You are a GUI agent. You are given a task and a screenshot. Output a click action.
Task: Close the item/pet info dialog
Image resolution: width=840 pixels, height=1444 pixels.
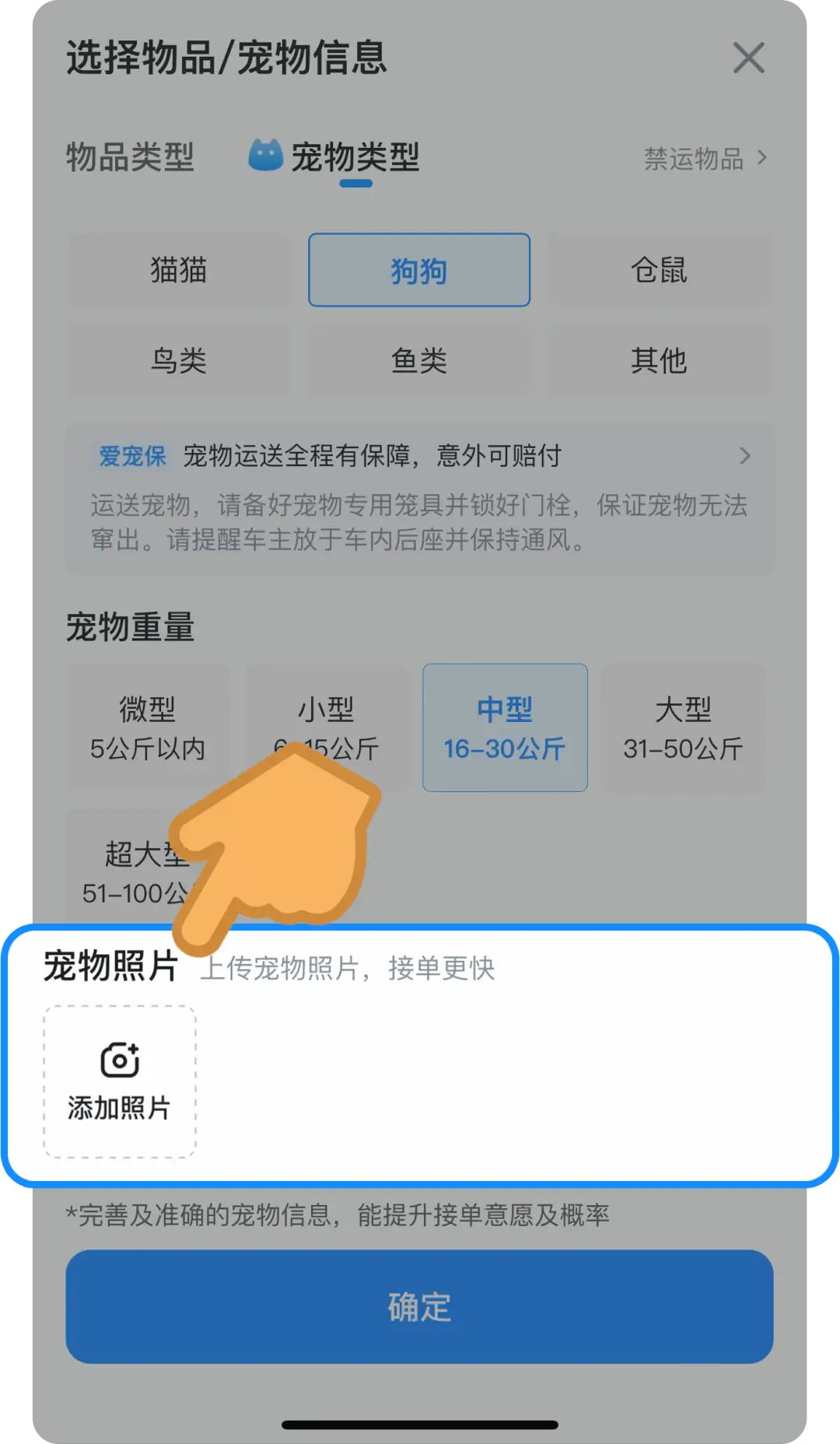pos(748,58)
